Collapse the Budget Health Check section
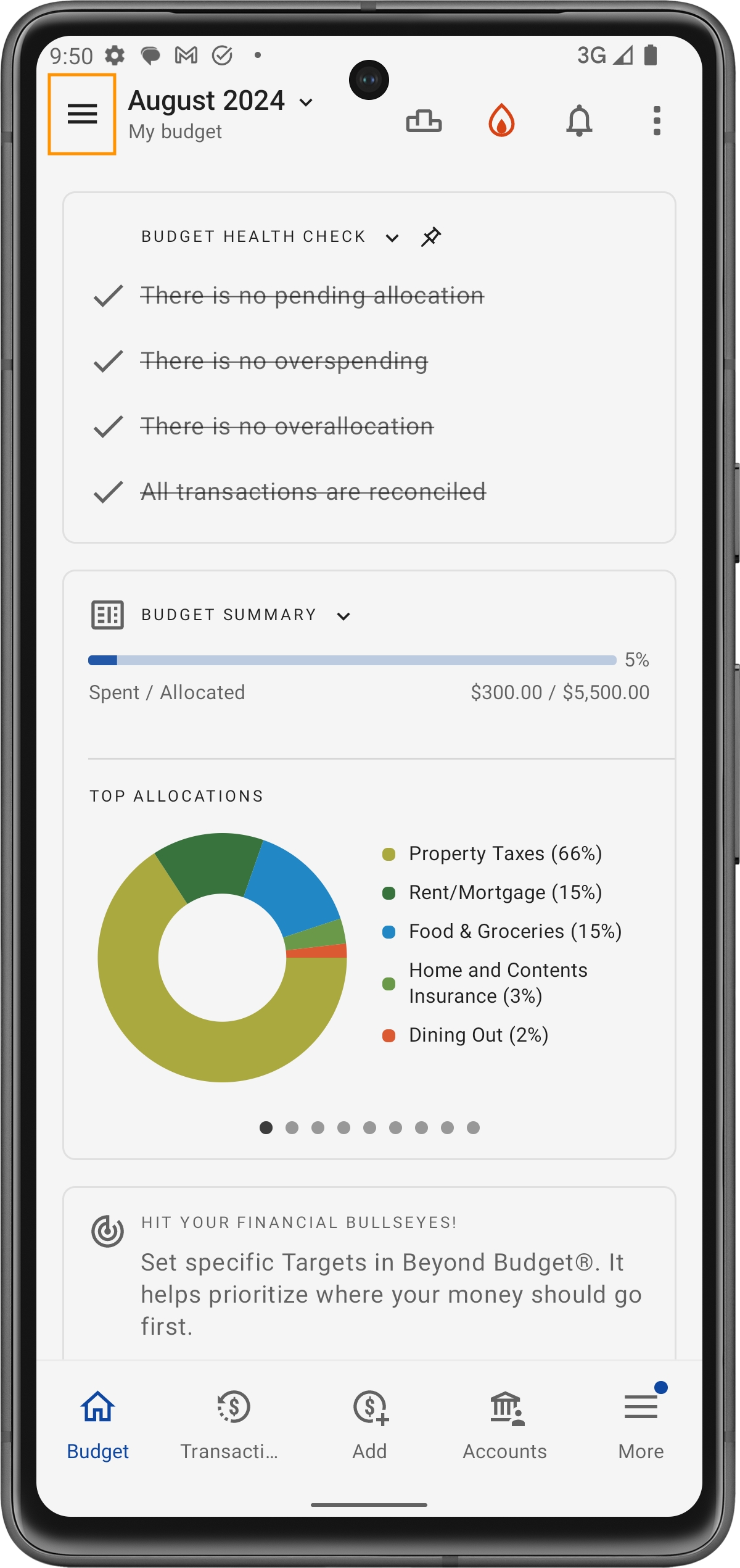The height and width of the screenshot is (1568, 740). point(392,238)
